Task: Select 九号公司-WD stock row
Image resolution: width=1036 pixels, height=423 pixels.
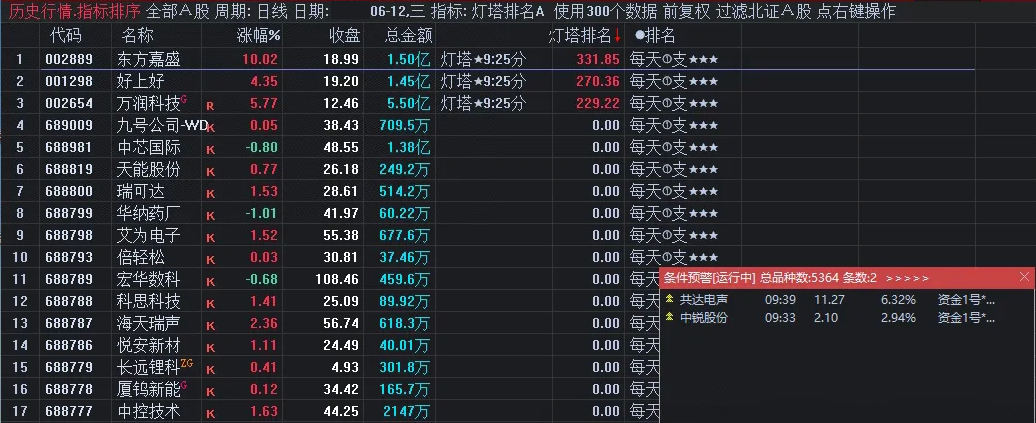Action: (161, 125)
